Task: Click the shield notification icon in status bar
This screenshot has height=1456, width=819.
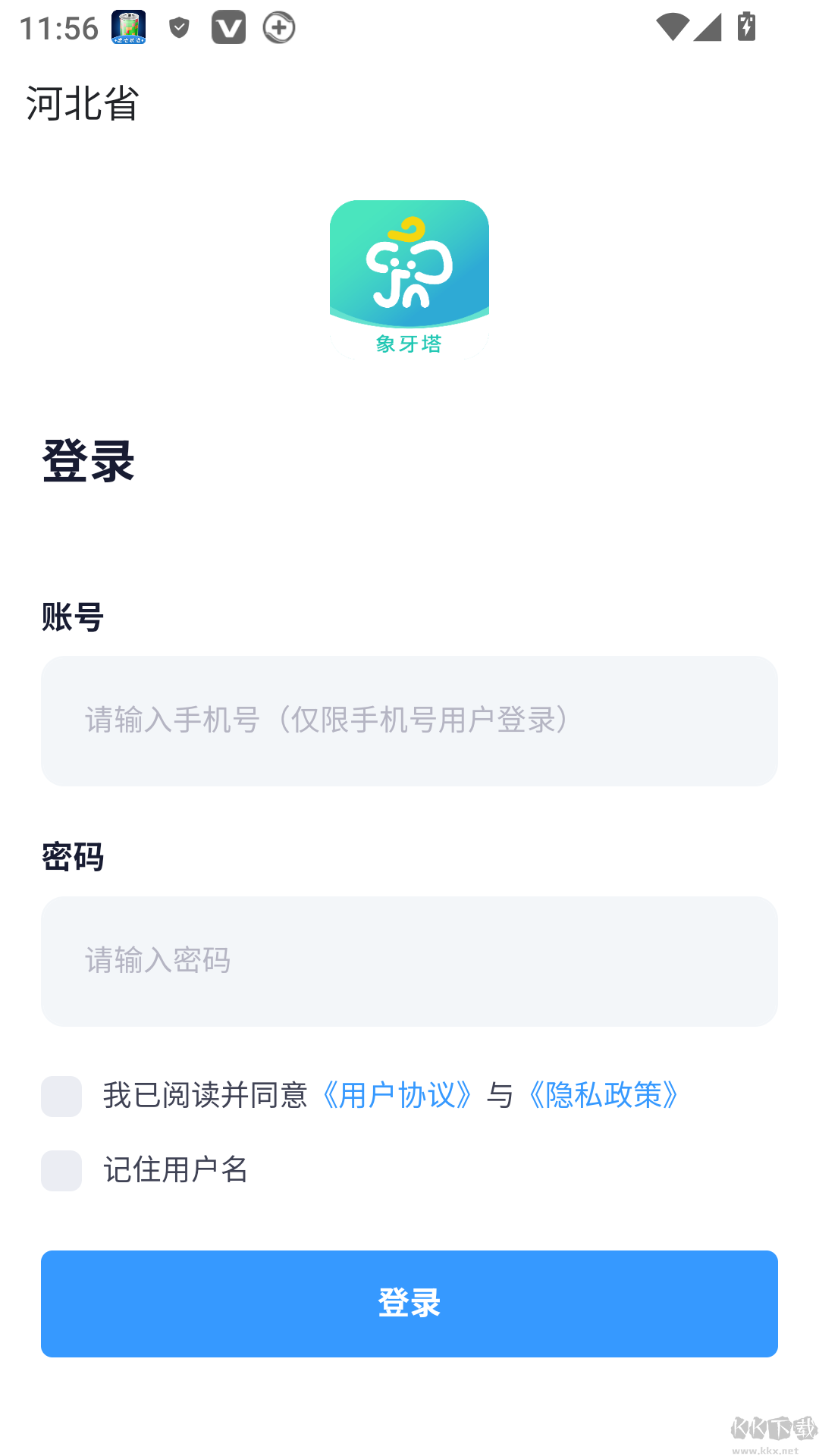Action: pyautogui.click(x=179, y=27)
